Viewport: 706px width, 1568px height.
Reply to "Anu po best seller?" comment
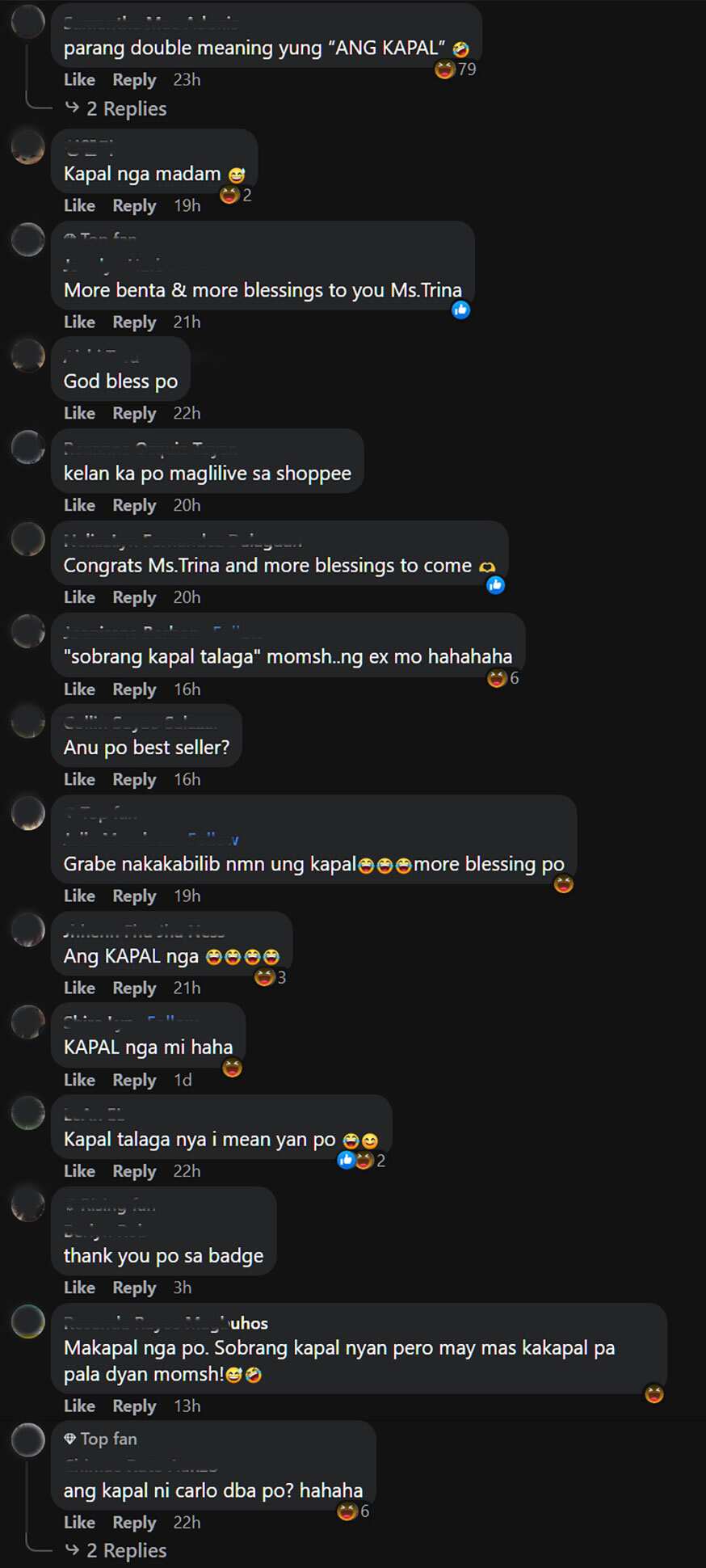134,779
